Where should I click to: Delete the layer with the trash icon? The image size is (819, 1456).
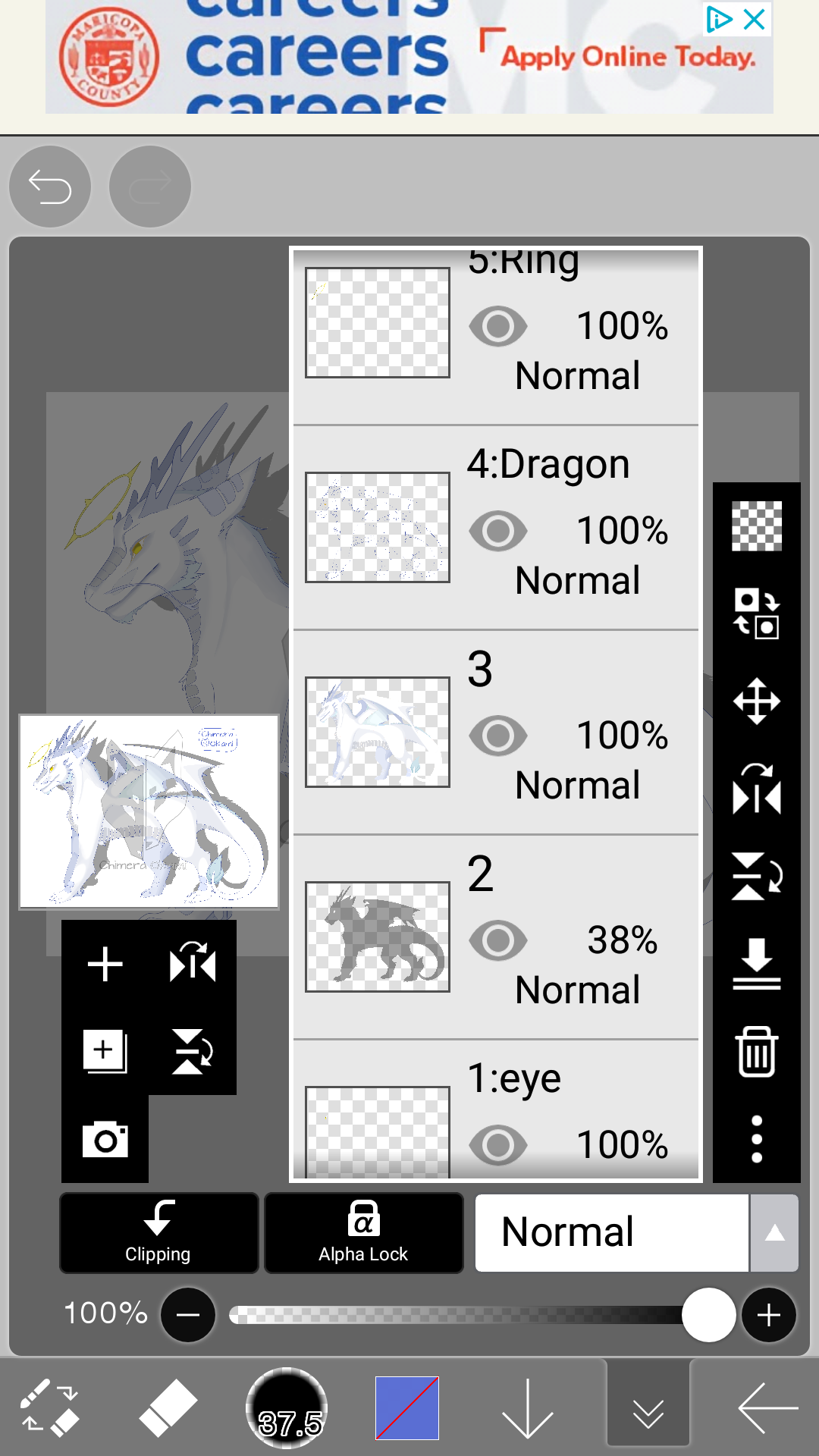point(756,1052)
